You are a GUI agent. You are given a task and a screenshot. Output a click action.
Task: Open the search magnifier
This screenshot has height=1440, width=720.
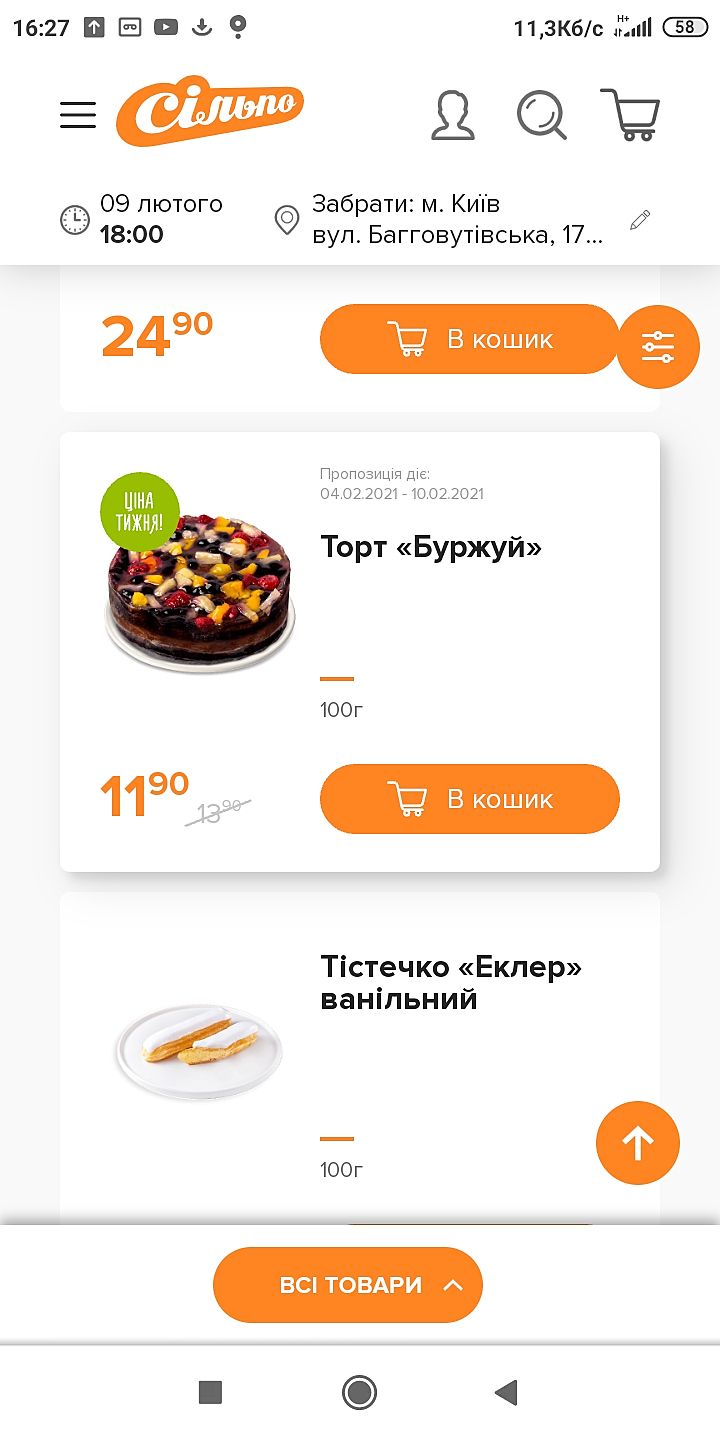click(541, 115)
